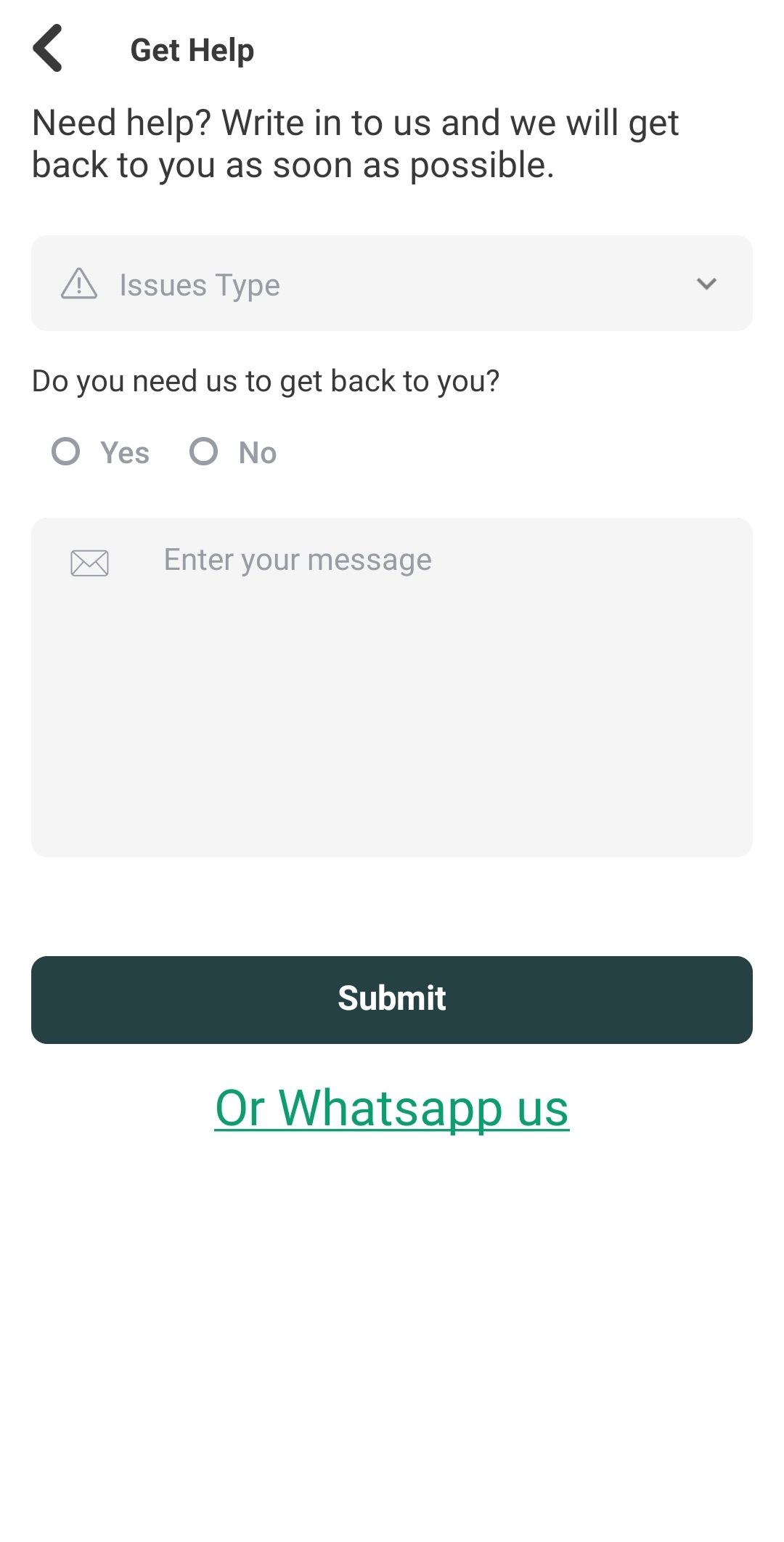784x1542 pixels.
Task: Focus the Enter your message field
Action: click(x=392, y=686)
